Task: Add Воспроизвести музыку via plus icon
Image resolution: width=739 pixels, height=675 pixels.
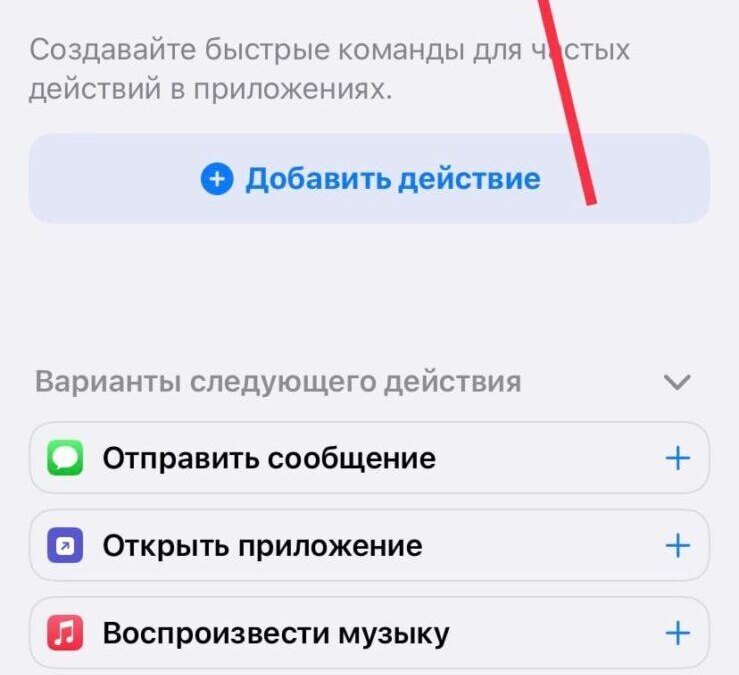Action: click(678, 633)
